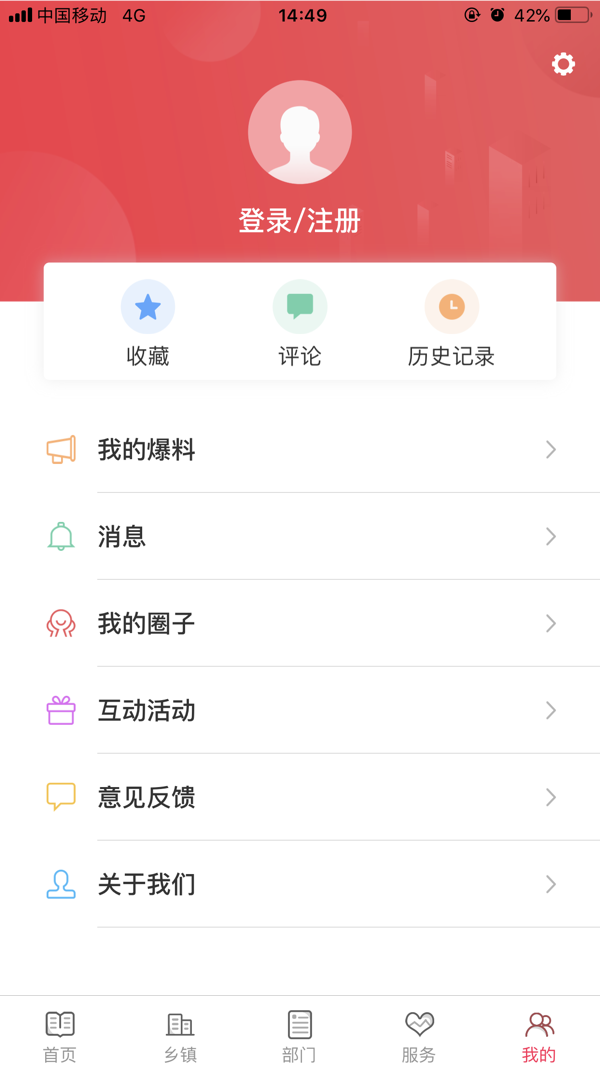The width and height of the screenshot is (600, 1067).
Task: Switch to the 乡镇 tab
Action: click(x=180, y=1036)
